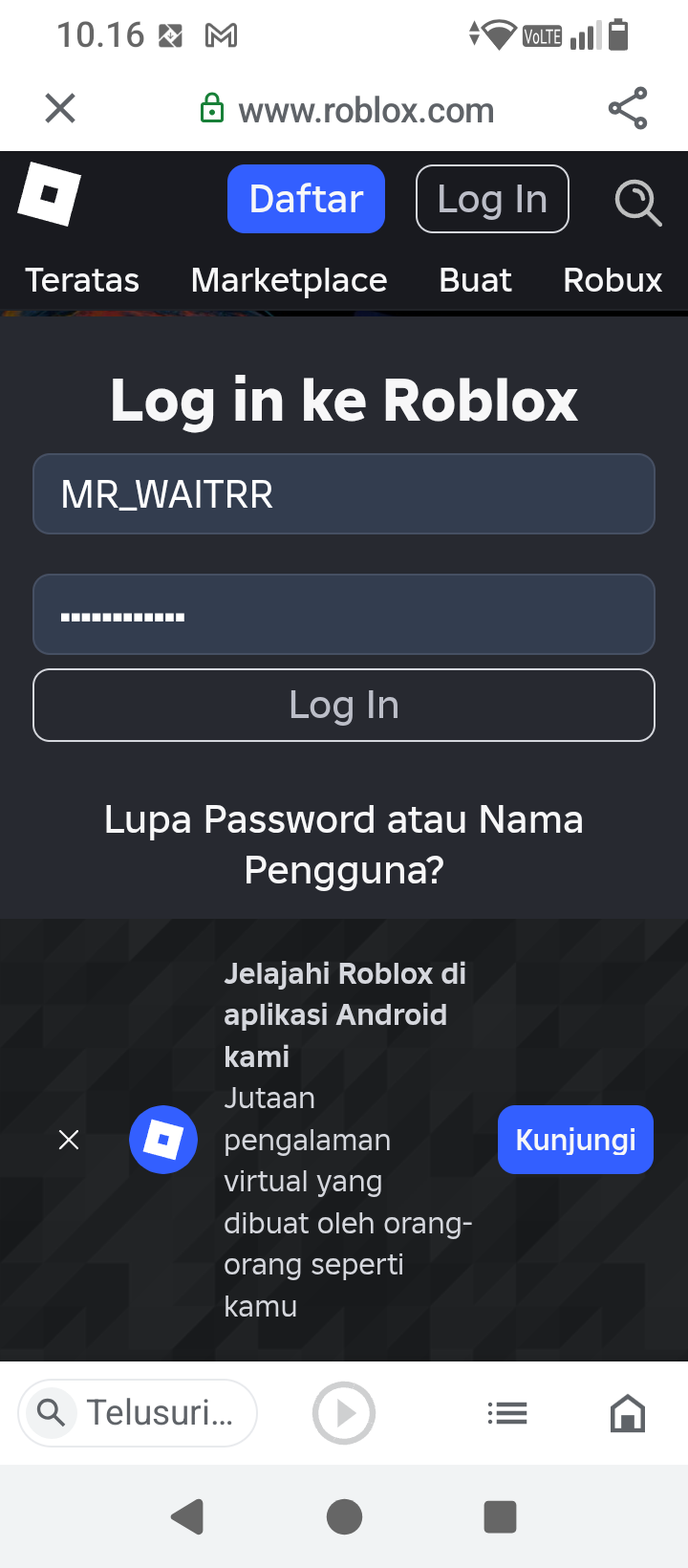688x1568 pixels.
Task: Tap the blue Daftar button
Action: pyautogui.click(x=306, y=199)
